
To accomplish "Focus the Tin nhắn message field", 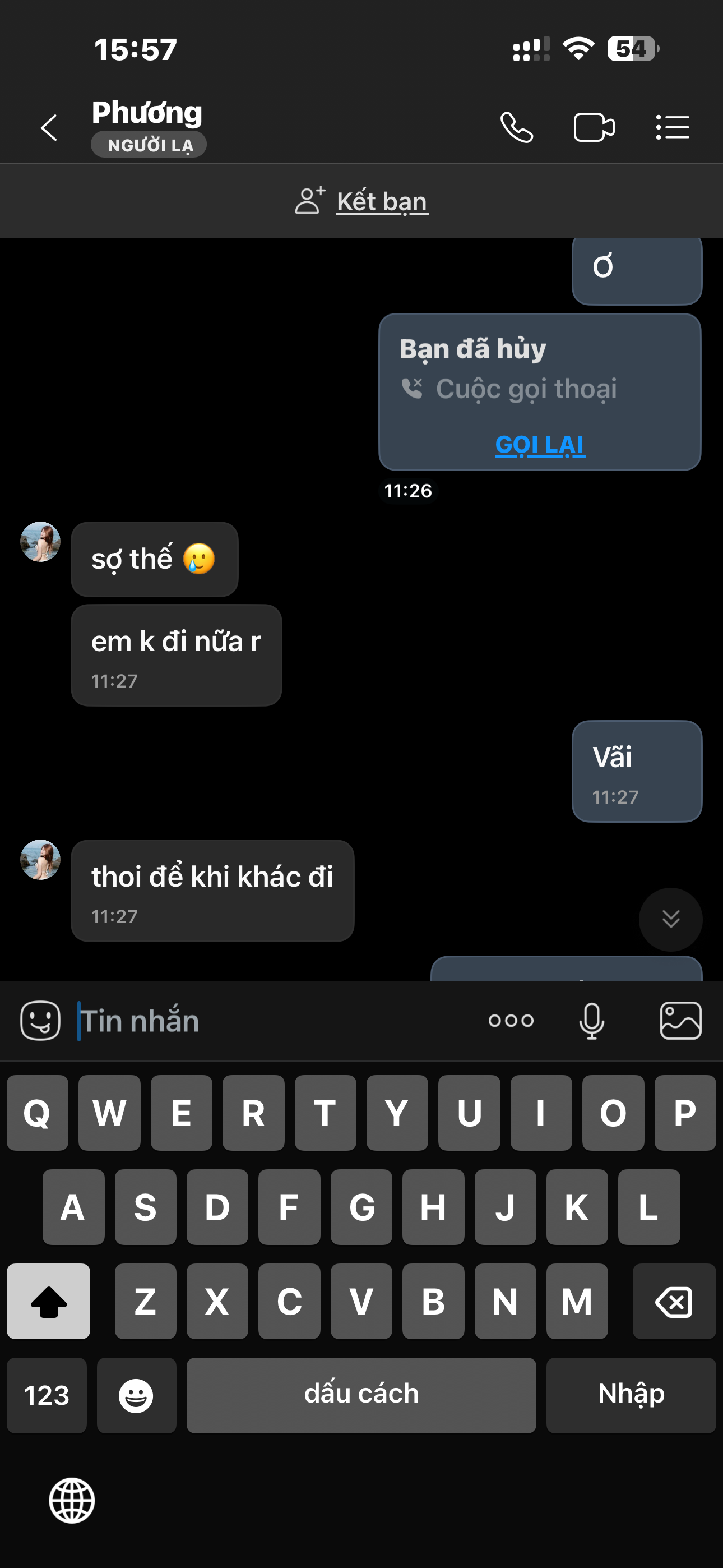I will point(274,1021).
